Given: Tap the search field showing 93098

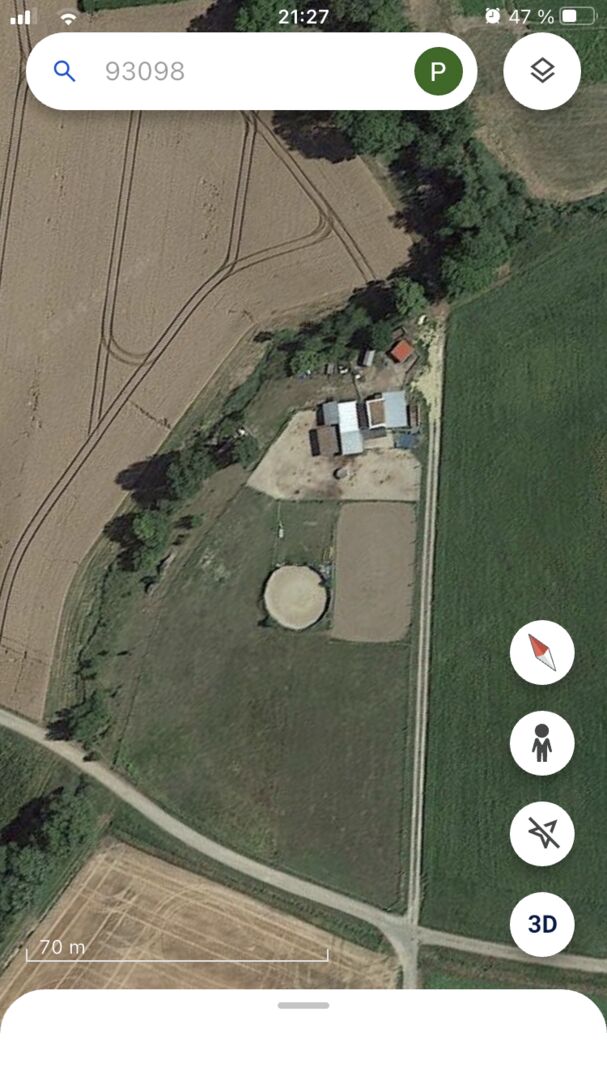Looking at the screenshot, I should pyautogui.click(x=240, y=71).
